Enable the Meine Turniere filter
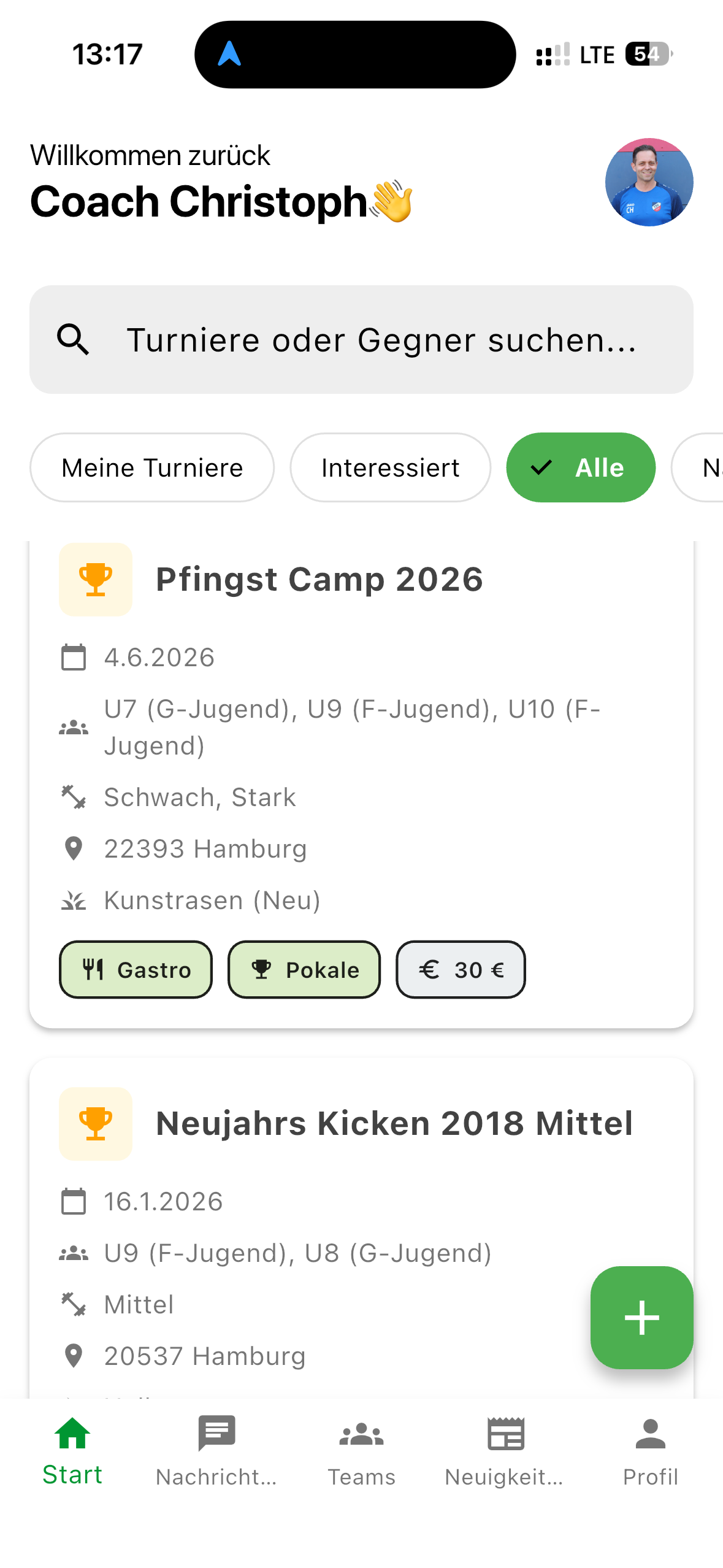The image size is (723, 1568). [x=151, y=467]
